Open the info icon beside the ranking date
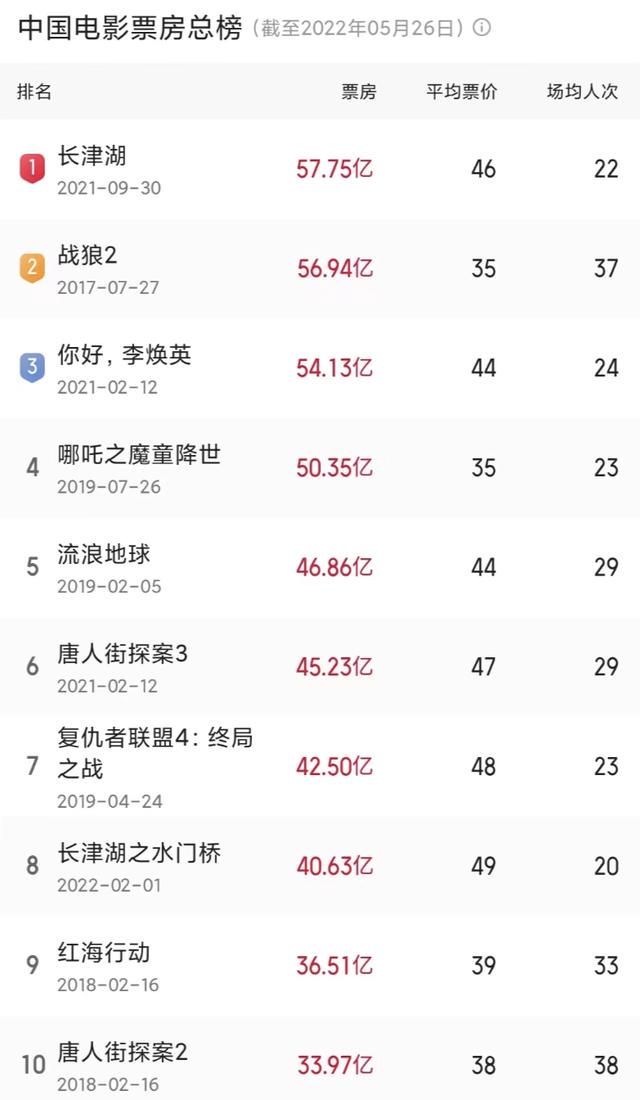Screen dimensions: 640x1100 [x=481, y=27]
